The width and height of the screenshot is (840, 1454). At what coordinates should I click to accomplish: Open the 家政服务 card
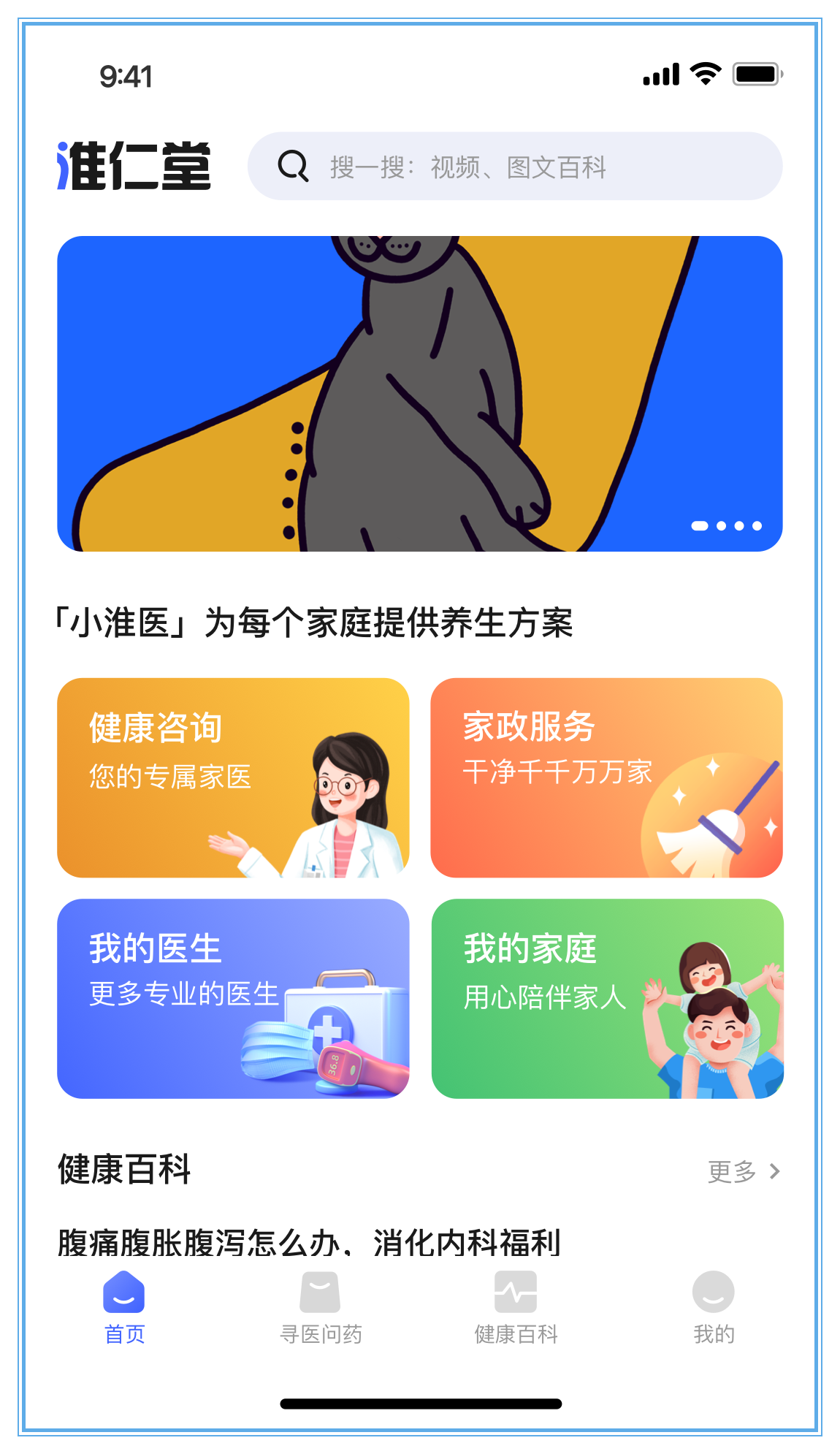coord(606,777)
